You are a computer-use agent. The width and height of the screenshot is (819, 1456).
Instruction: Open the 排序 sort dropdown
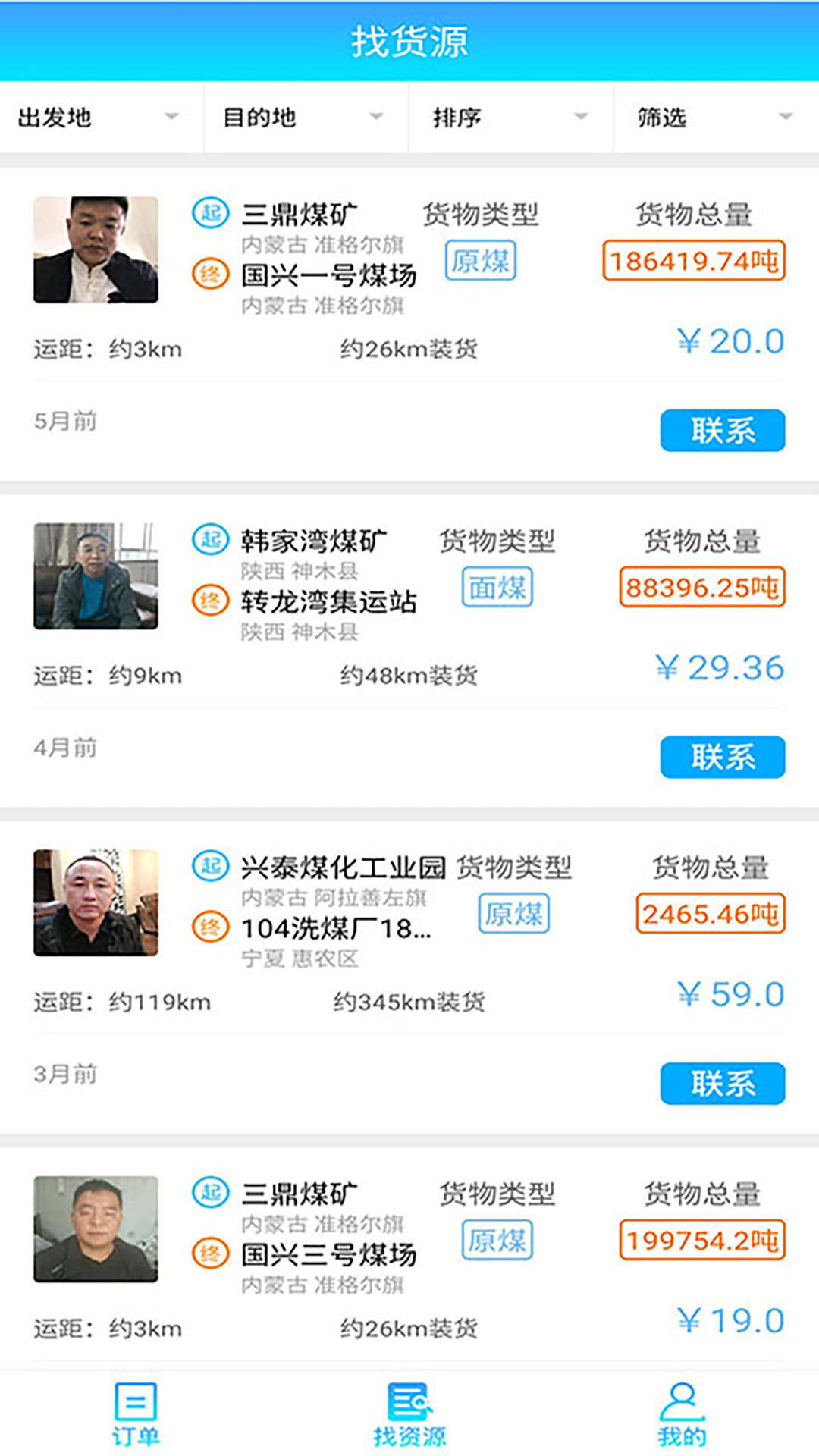(x=510, y=118)
